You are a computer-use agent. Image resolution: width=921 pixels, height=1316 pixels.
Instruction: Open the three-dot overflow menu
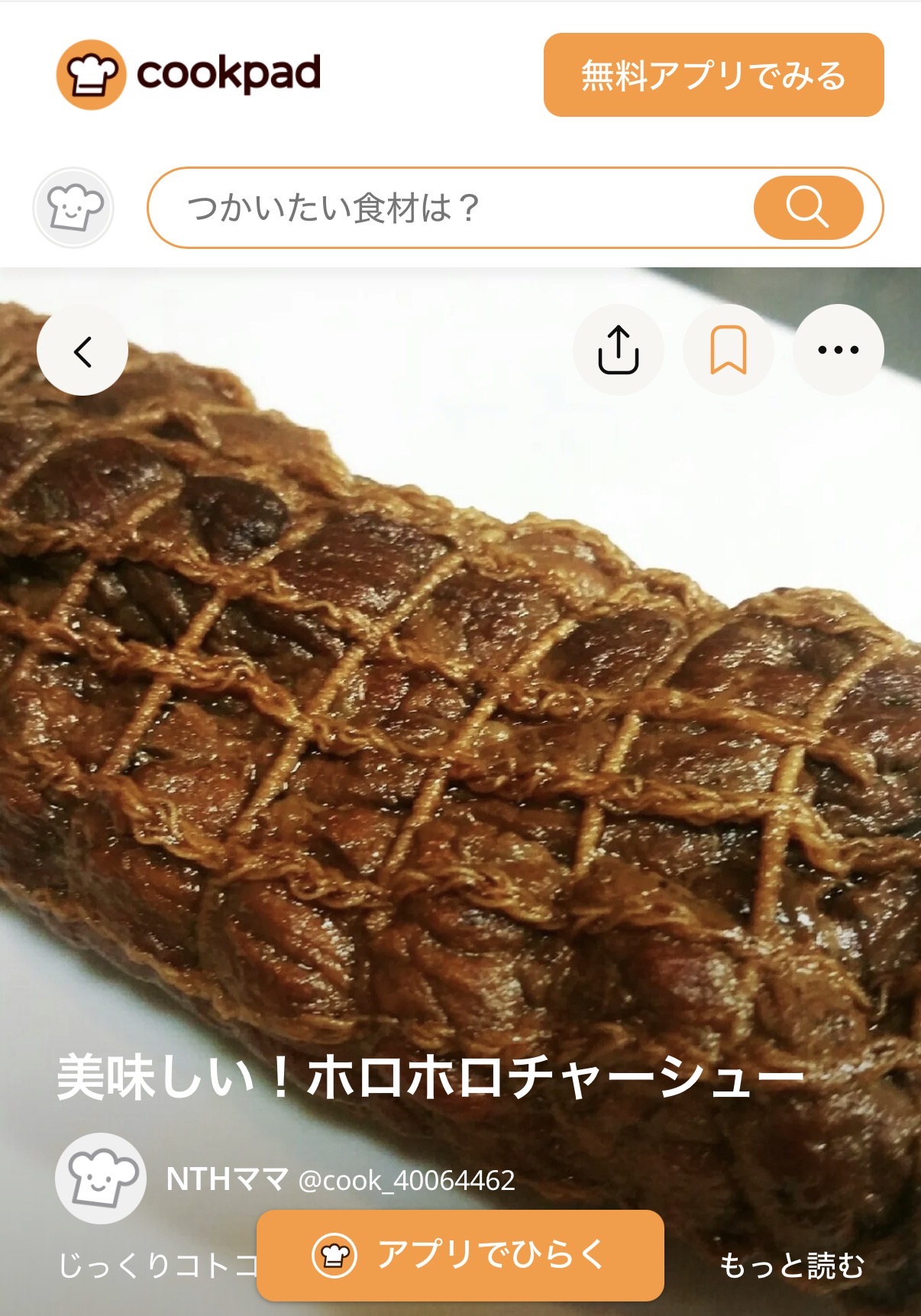[x=839, y=351]
